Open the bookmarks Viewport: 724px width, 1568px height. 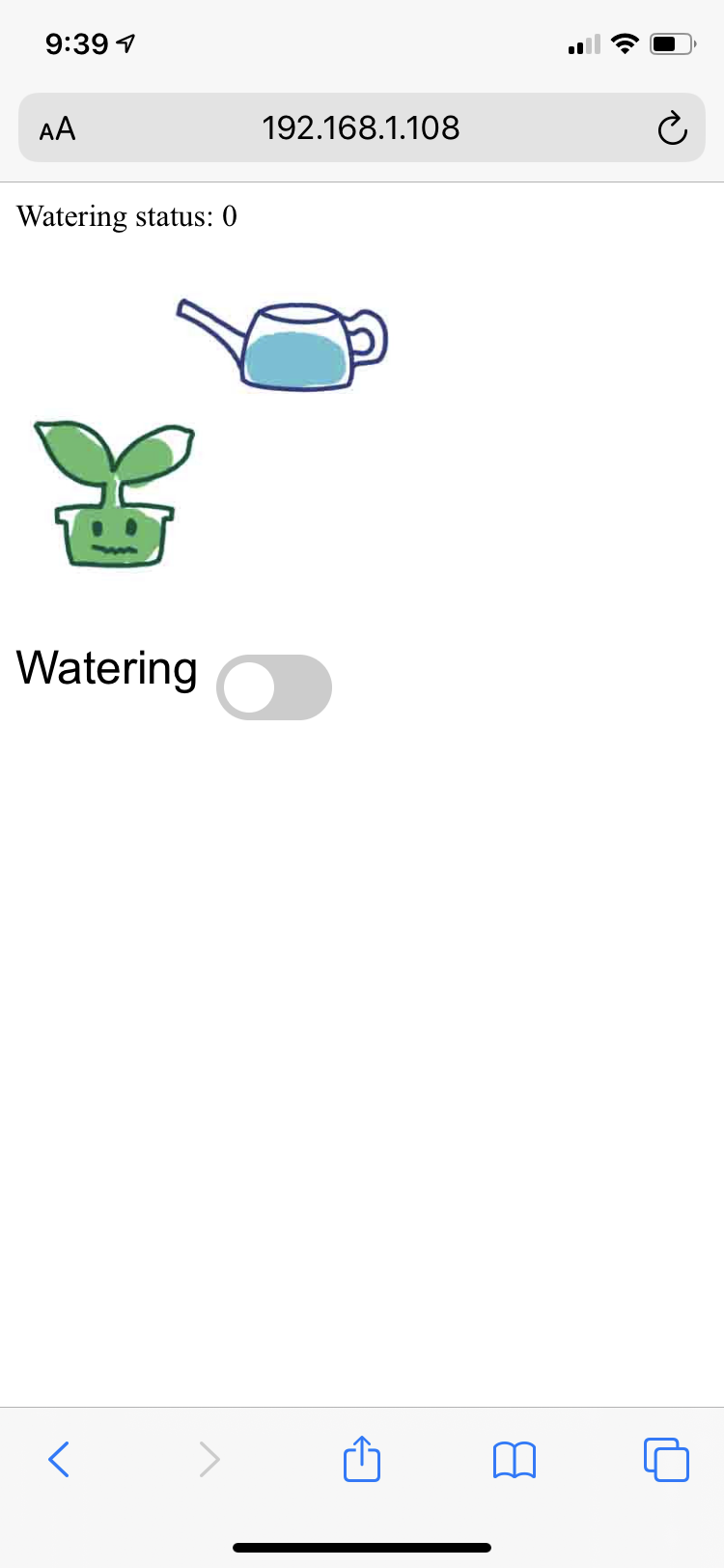coord(515,1459)
